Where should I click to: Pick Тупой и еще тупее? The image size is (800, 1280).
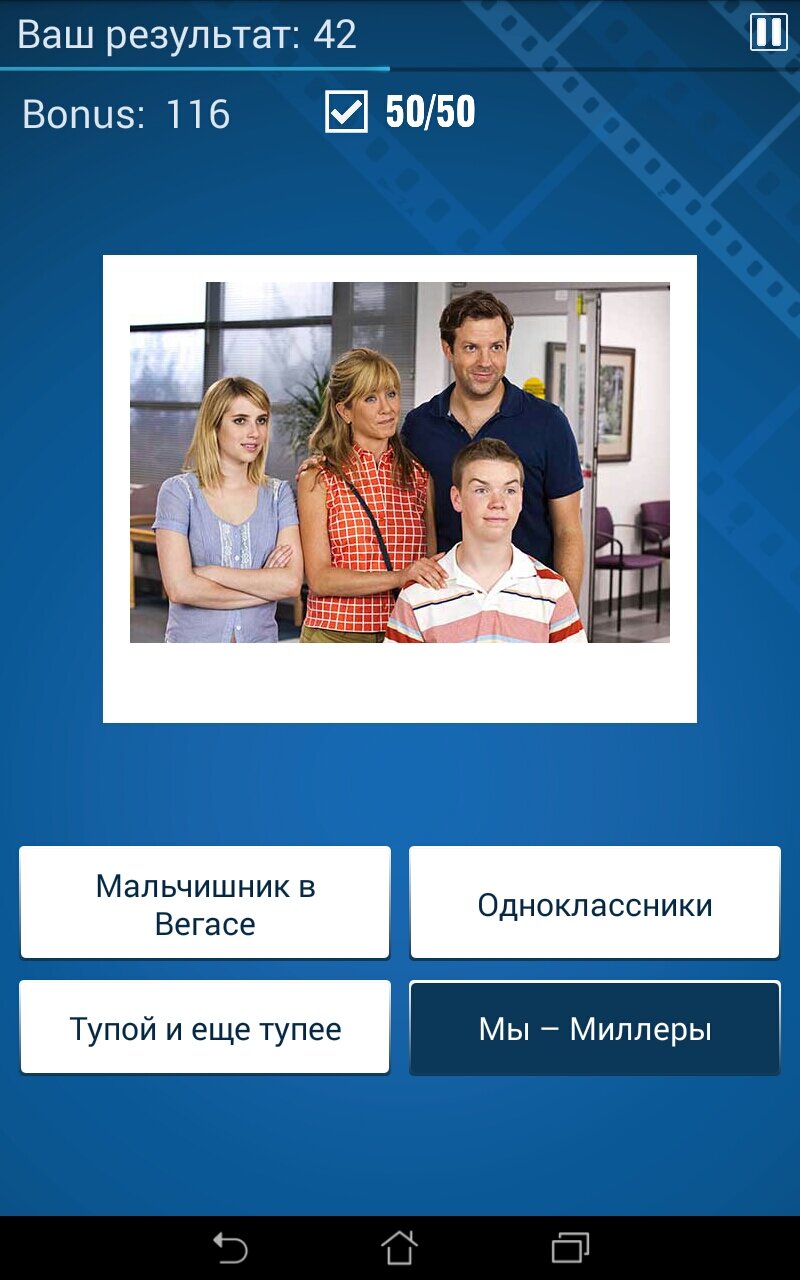tap(205, 1027)
